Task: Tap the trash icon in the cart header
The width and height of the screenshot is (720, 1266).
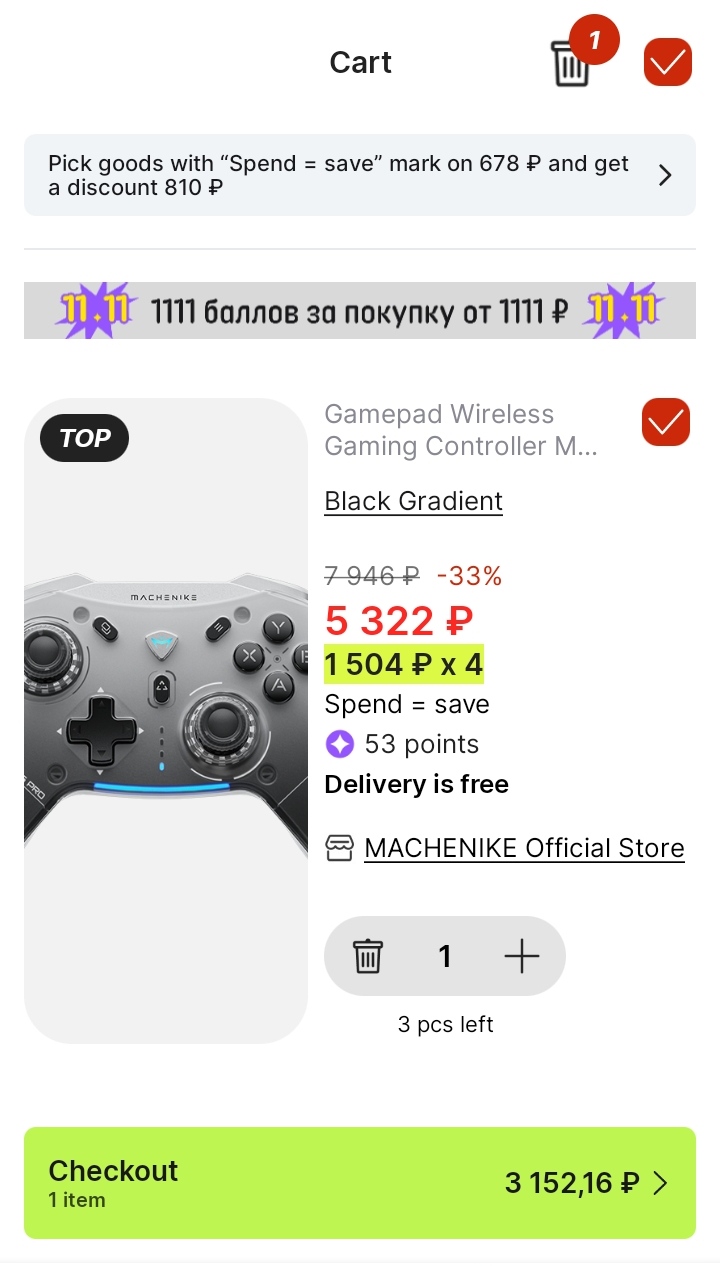Action: click(x=571, y=64)
